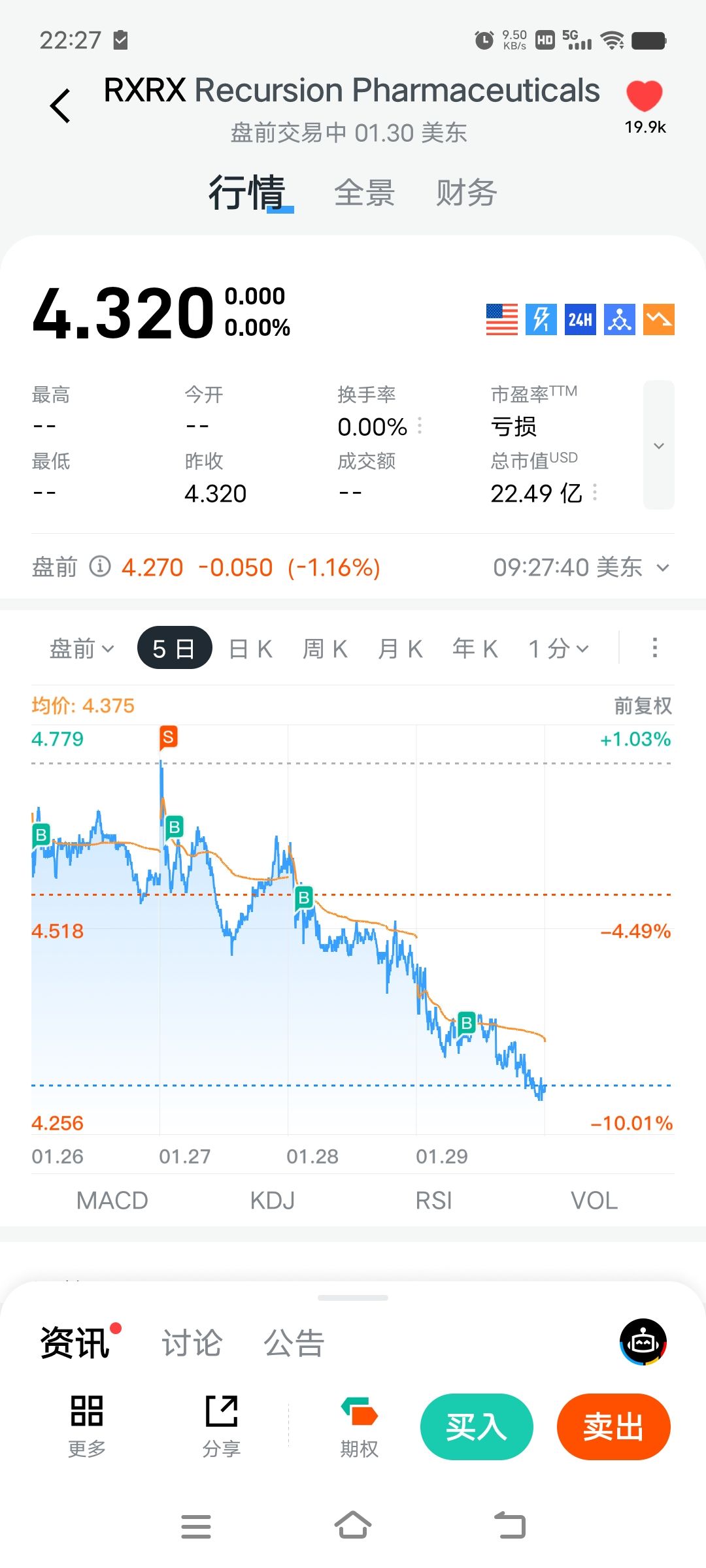This screenshot has height=1568, width=706.
Task: Open chart settings three-dot menu
Action: pyautogui.click(x=654, y=648)
